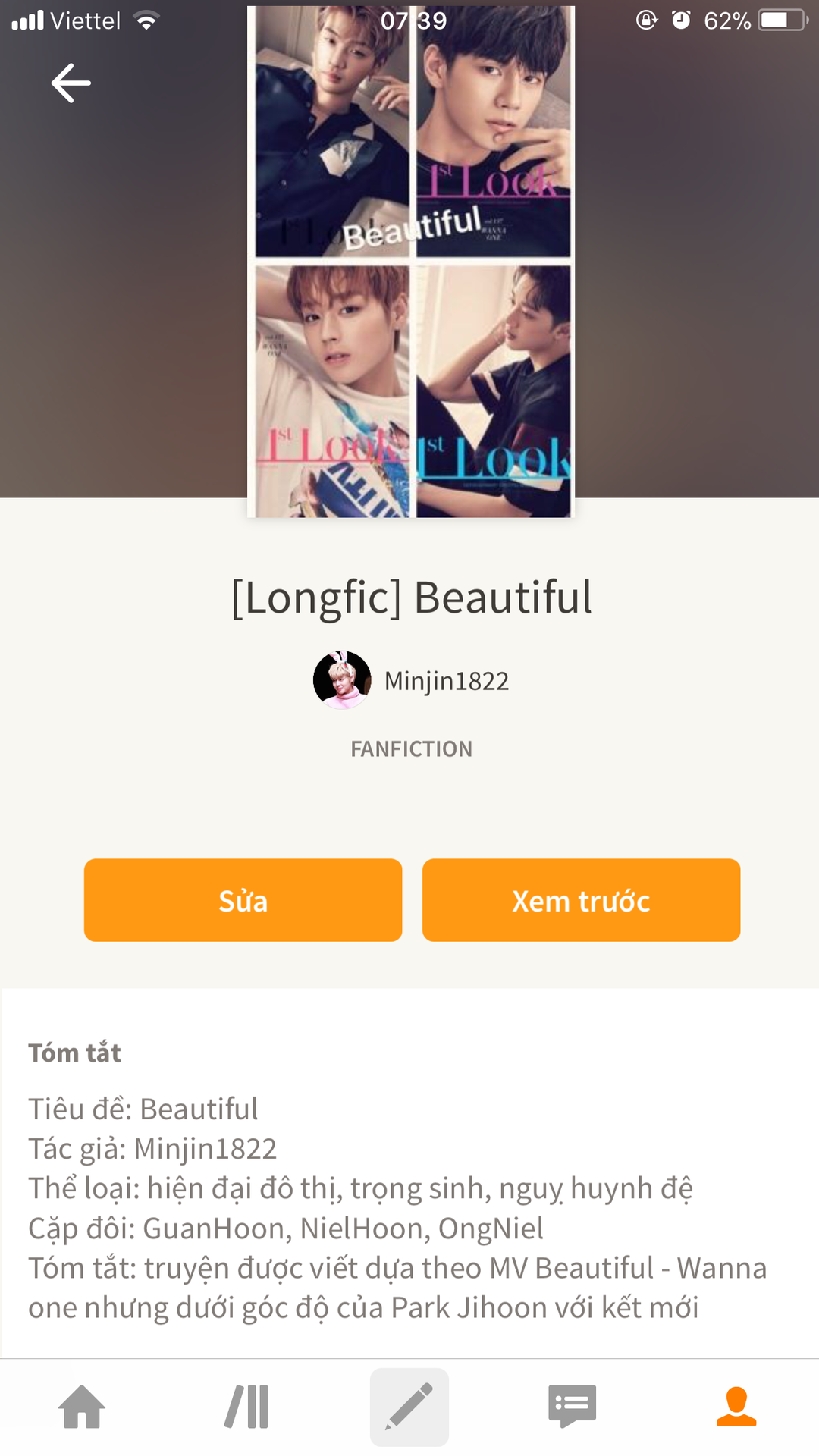
Task: Switch to the profile tab
Action: tap(736, 1407)
